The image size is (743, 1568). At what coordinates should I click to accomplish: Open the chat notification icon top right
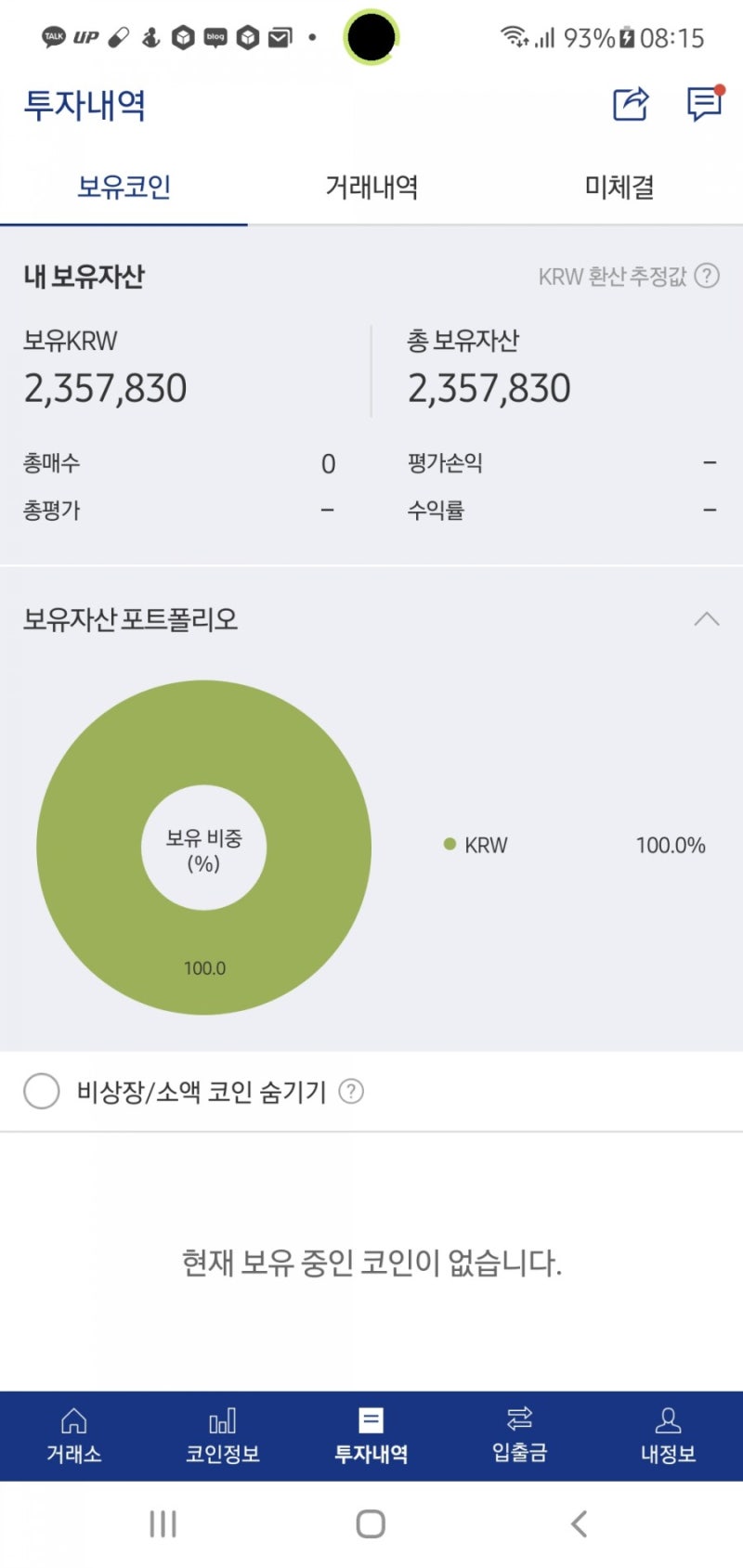(x=703, y=107)
